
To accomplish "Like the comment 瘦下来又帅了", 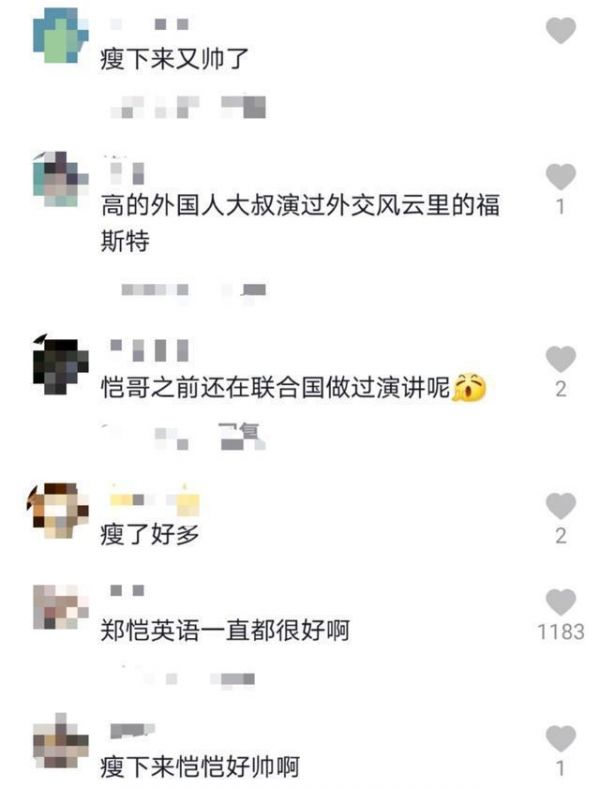I will point(561,32).
